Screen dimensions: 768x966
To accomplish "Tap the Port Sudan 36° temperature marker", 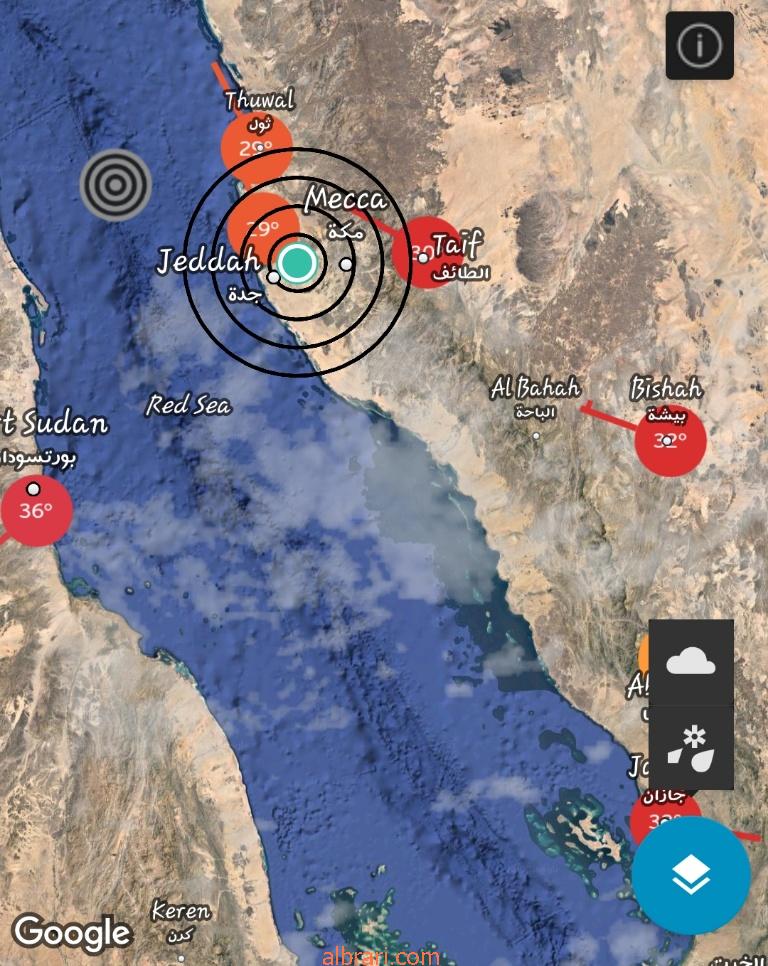I will [x=36, y=511].
